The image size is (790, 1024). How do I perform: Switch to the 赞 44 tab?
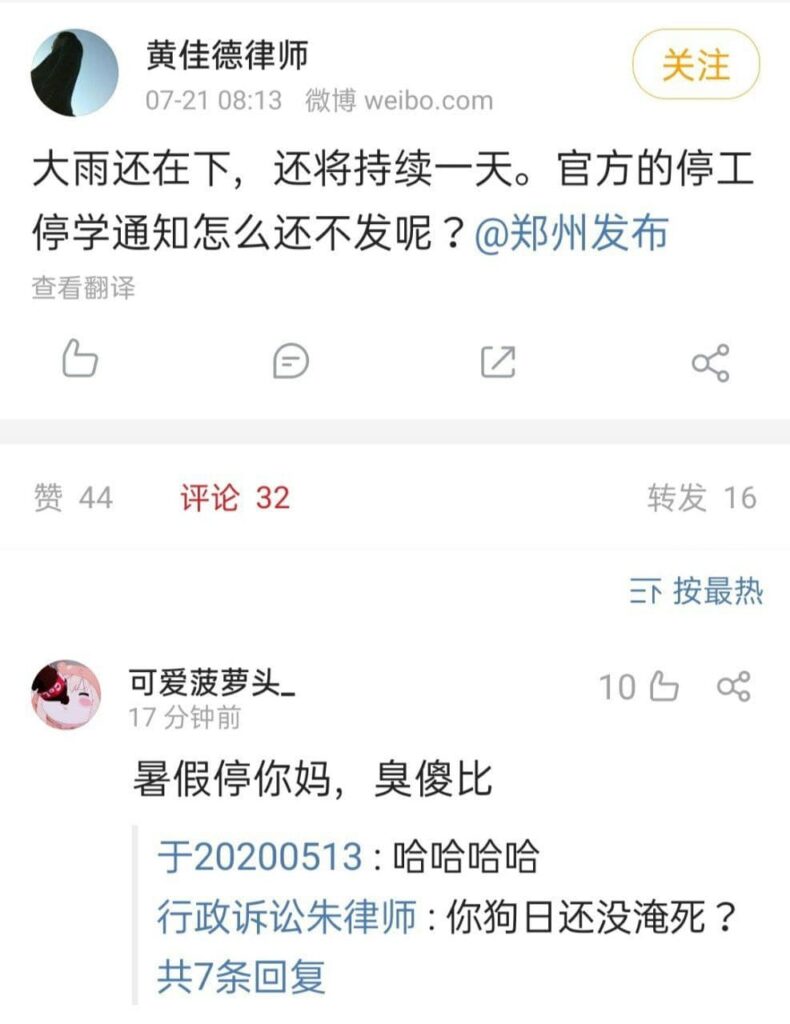coord(73,497)
